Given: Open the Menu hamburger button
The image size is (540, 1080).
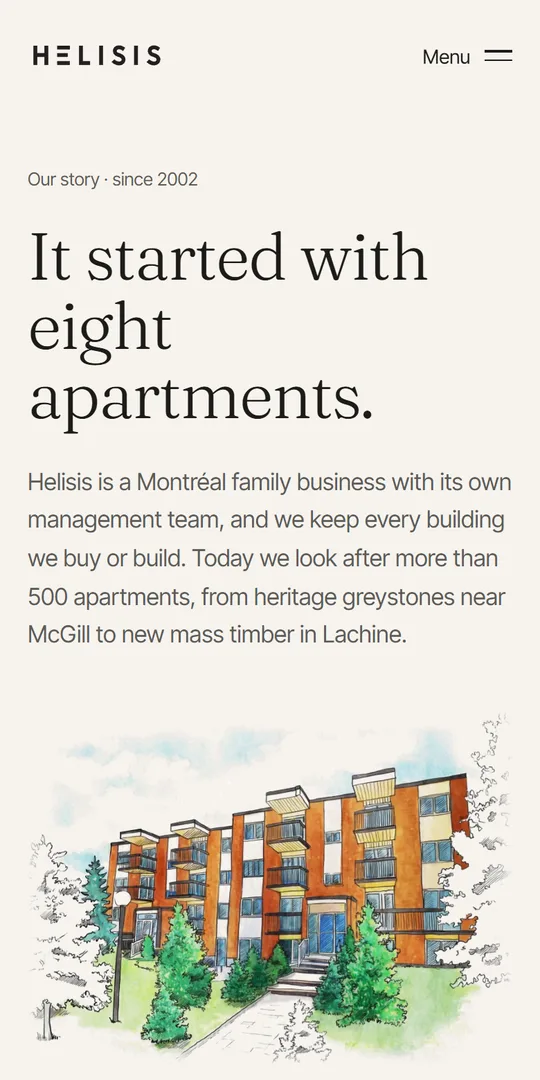Looking at the screenshot, I should [x=467, y=56].
